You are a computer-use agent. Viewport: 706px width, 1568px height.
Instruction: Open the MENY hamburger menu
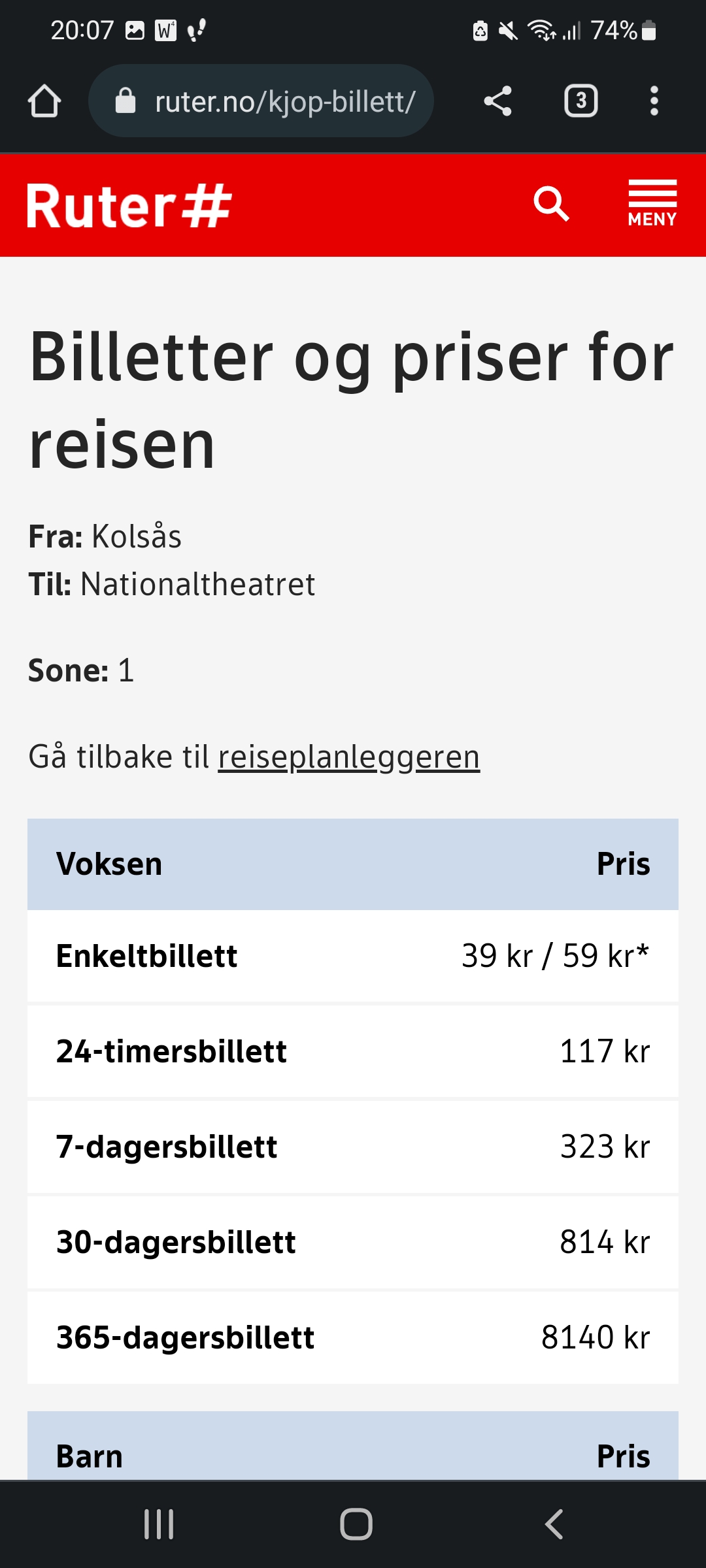click(652, 203)
